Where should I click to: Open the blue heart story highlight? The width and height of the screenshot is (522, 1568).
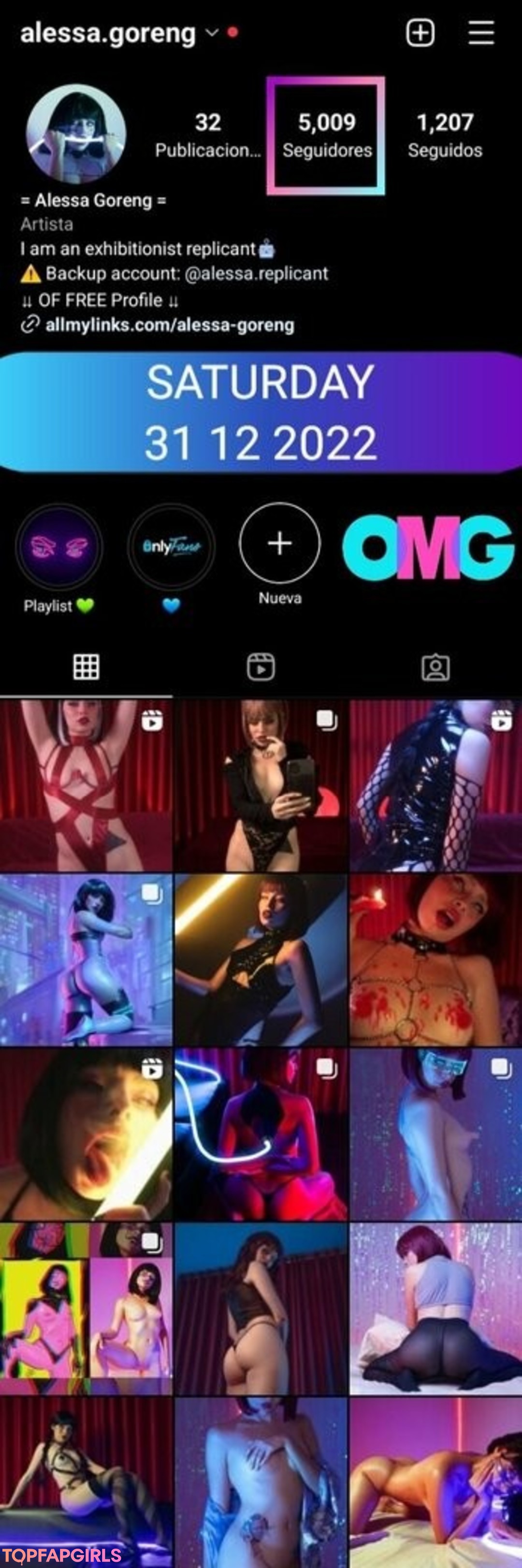click(171, 546)
